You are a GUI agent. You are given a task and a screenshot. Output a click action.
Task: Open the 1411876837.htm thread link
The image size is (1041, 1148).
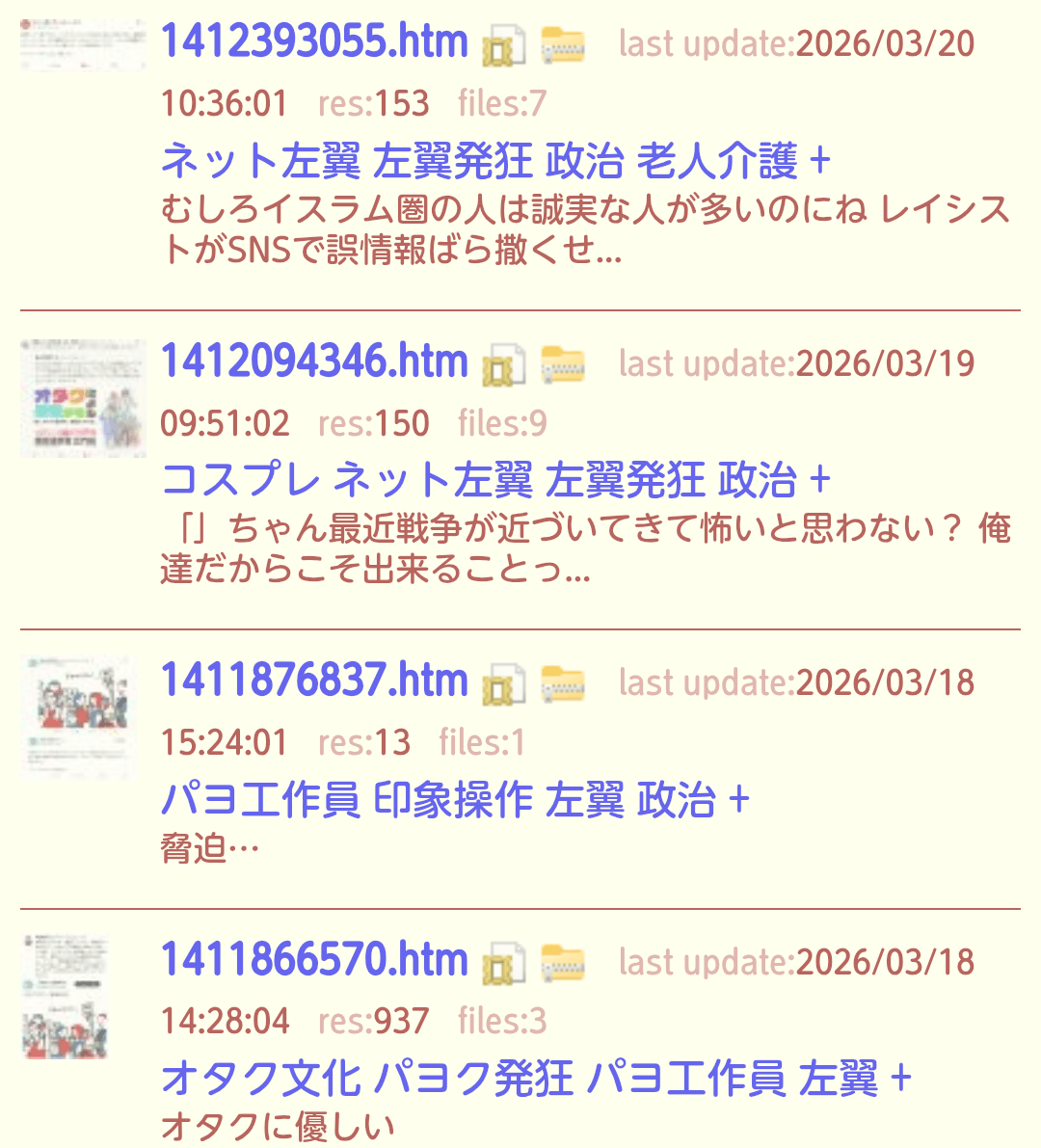pos(314,681)
